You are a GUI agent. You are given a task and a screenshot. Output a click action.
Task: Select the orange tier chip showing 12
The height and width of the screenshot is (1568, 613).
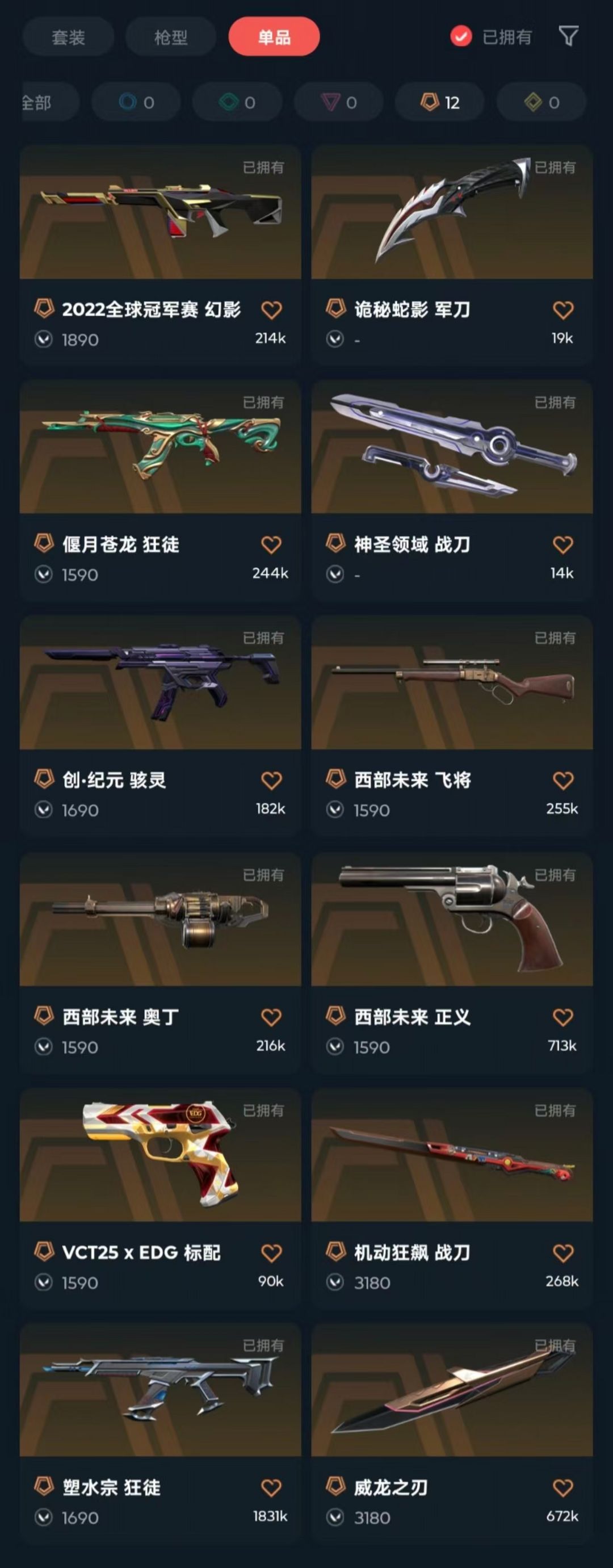(x=439, y=102)
